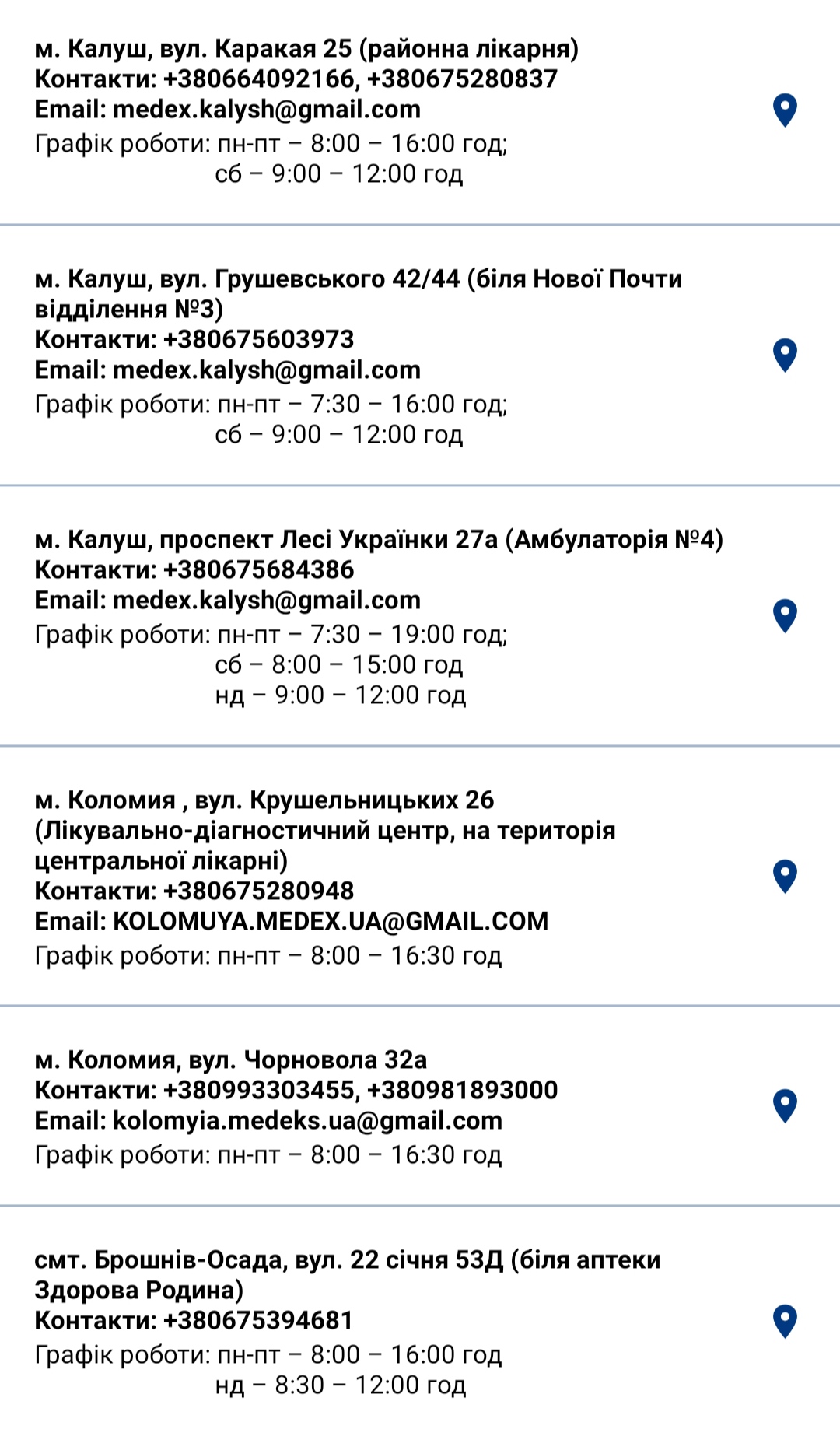The image size is (840, 1429).
Task: Tap location pin for Чорновола 32а
Action: pos(785,1106)
